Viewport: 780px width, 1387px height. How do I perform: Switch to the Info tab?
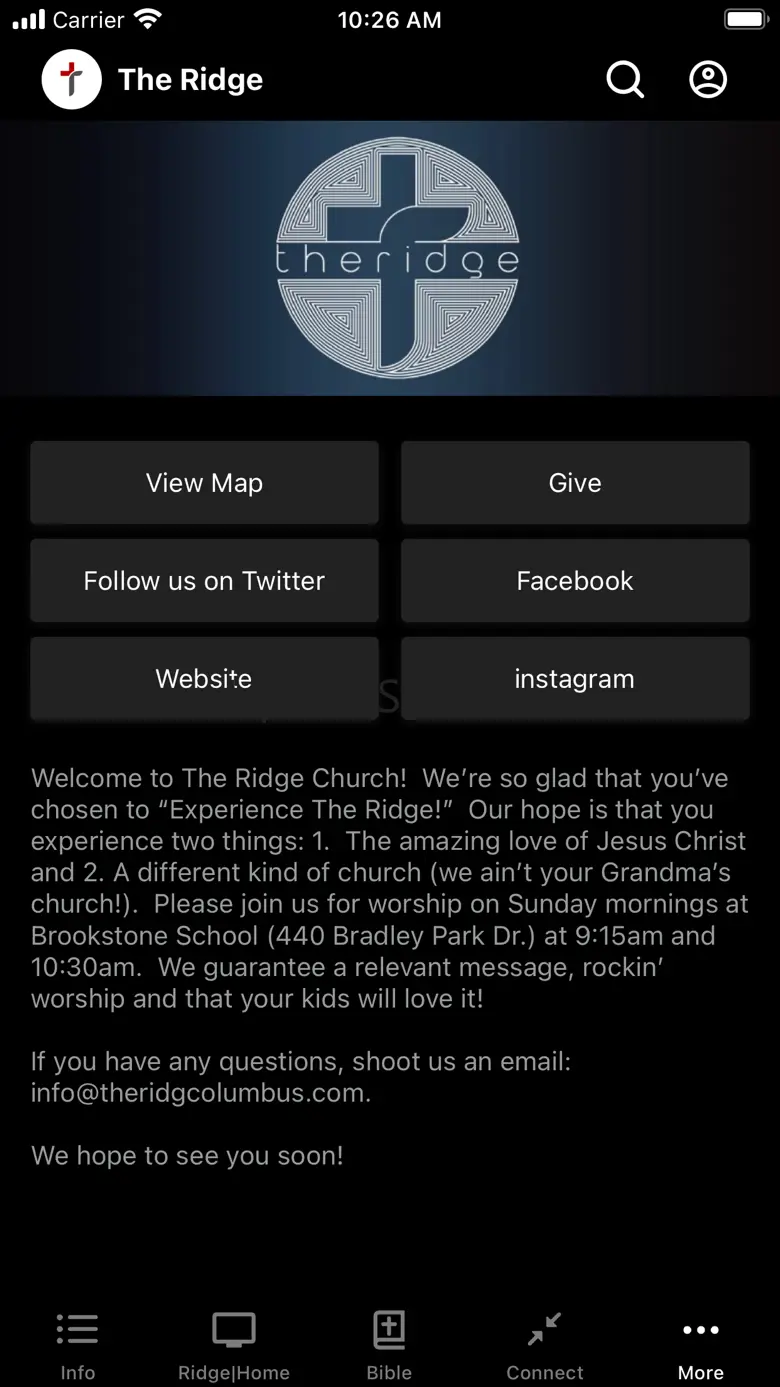[x=77, y=1346]
